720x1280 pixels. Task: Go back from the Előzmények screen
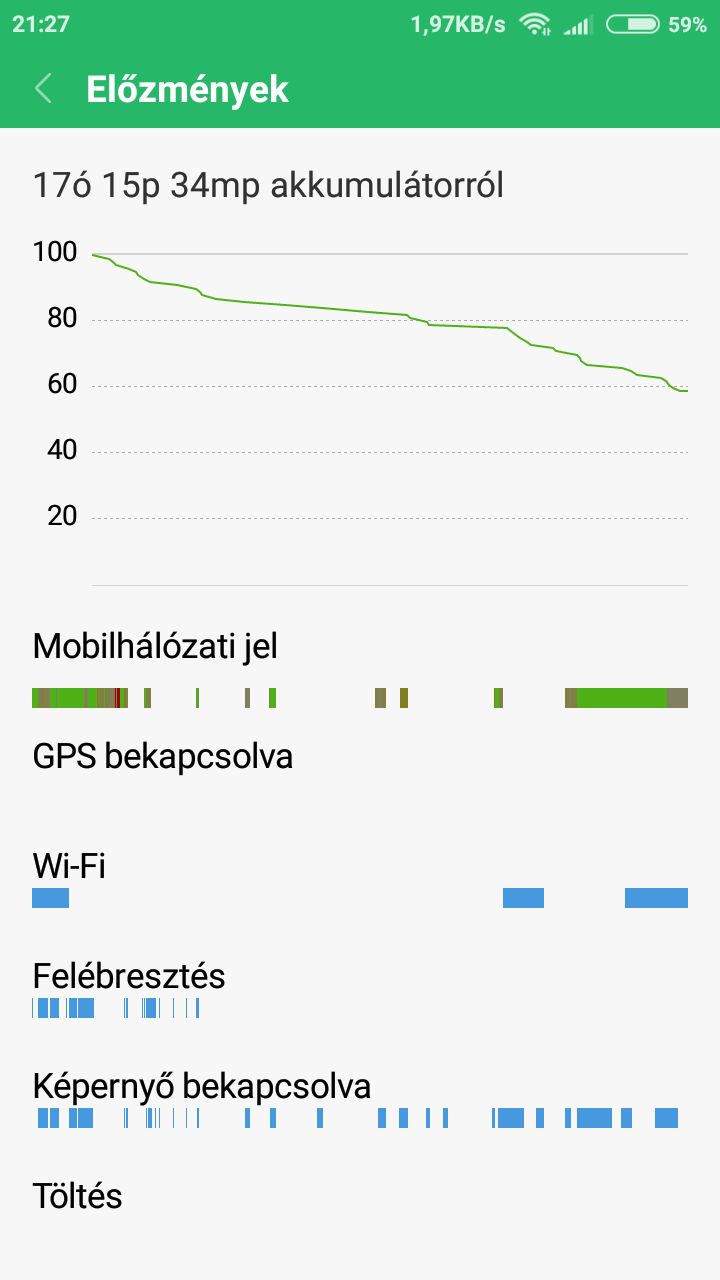coord(43,89)
